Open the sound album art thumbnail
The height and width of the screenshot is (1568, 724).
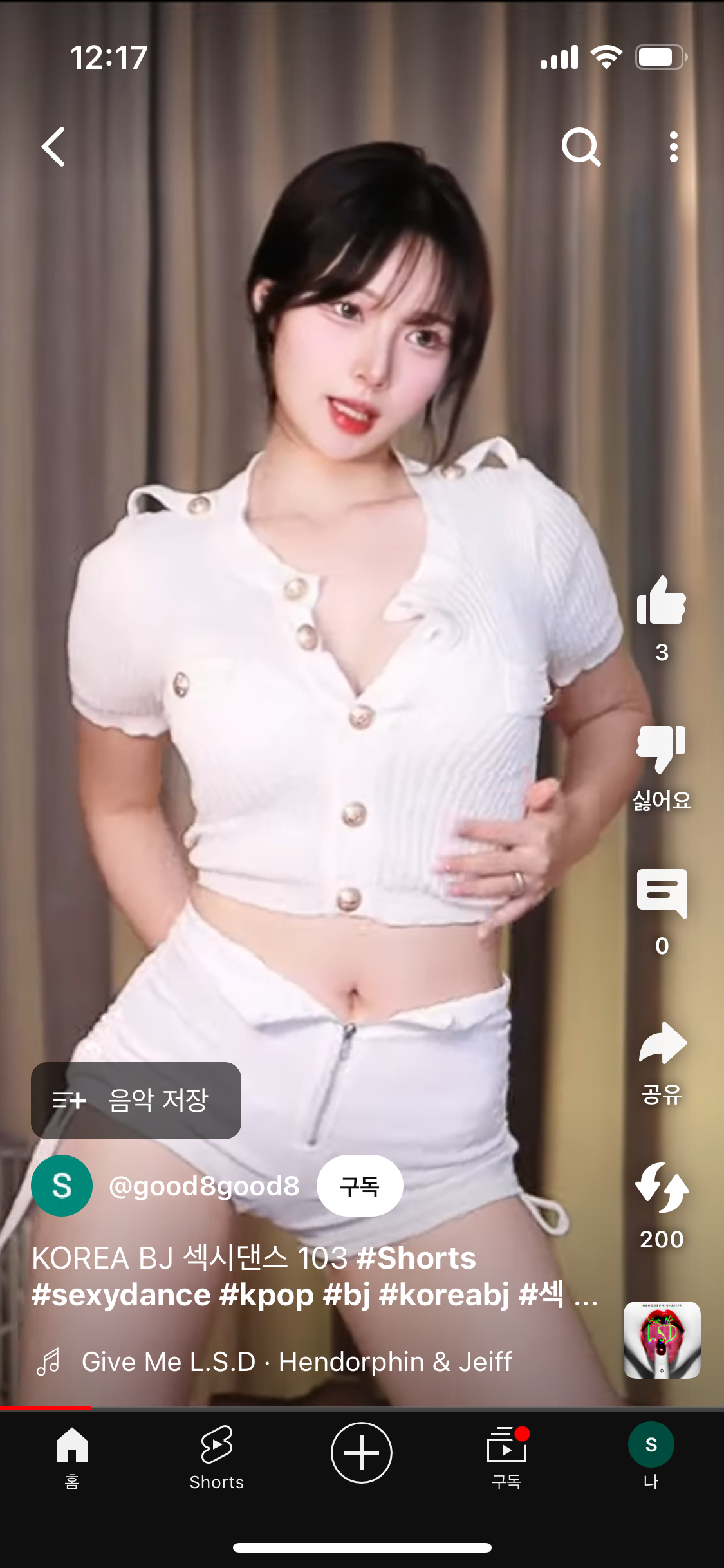coord(662,1340)
